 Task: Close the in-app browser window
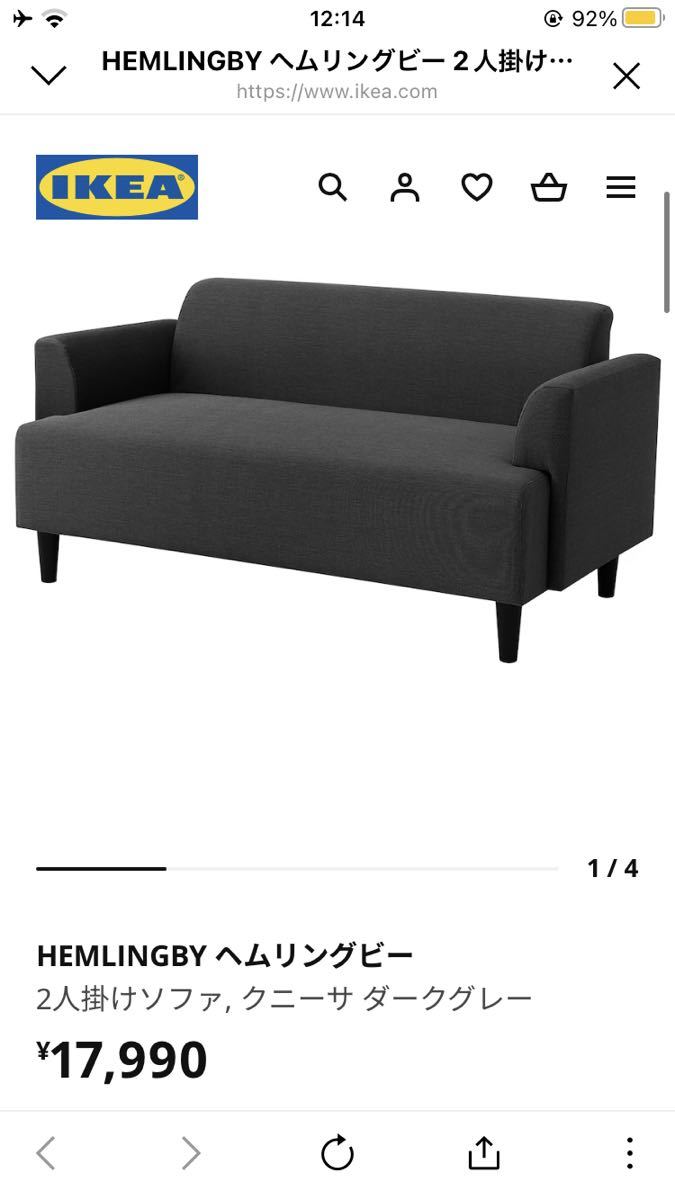click(x=626, y=76)
